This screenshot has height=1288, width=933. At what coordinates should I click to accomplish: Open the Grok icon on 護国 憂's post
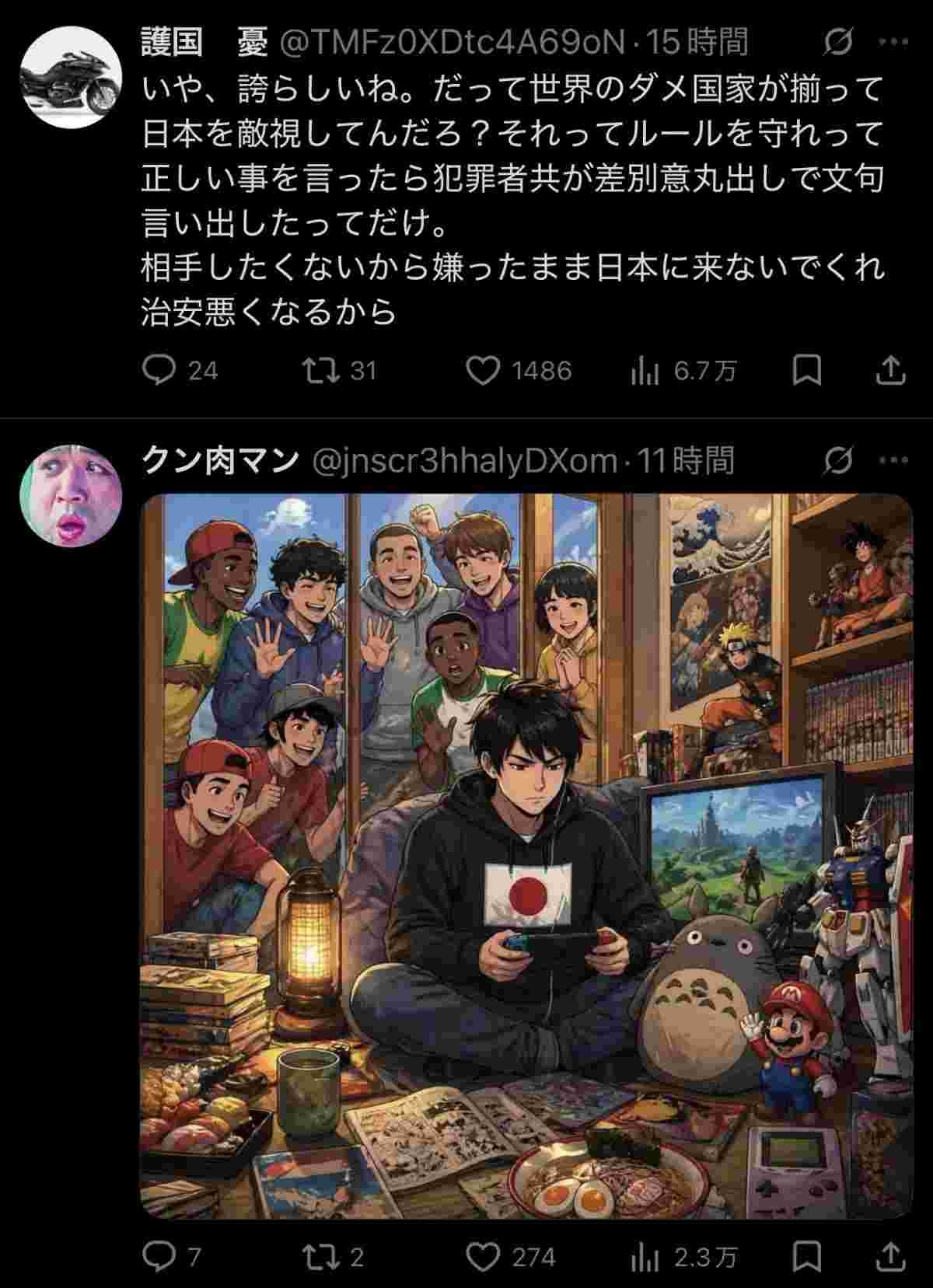coord(838,43)
